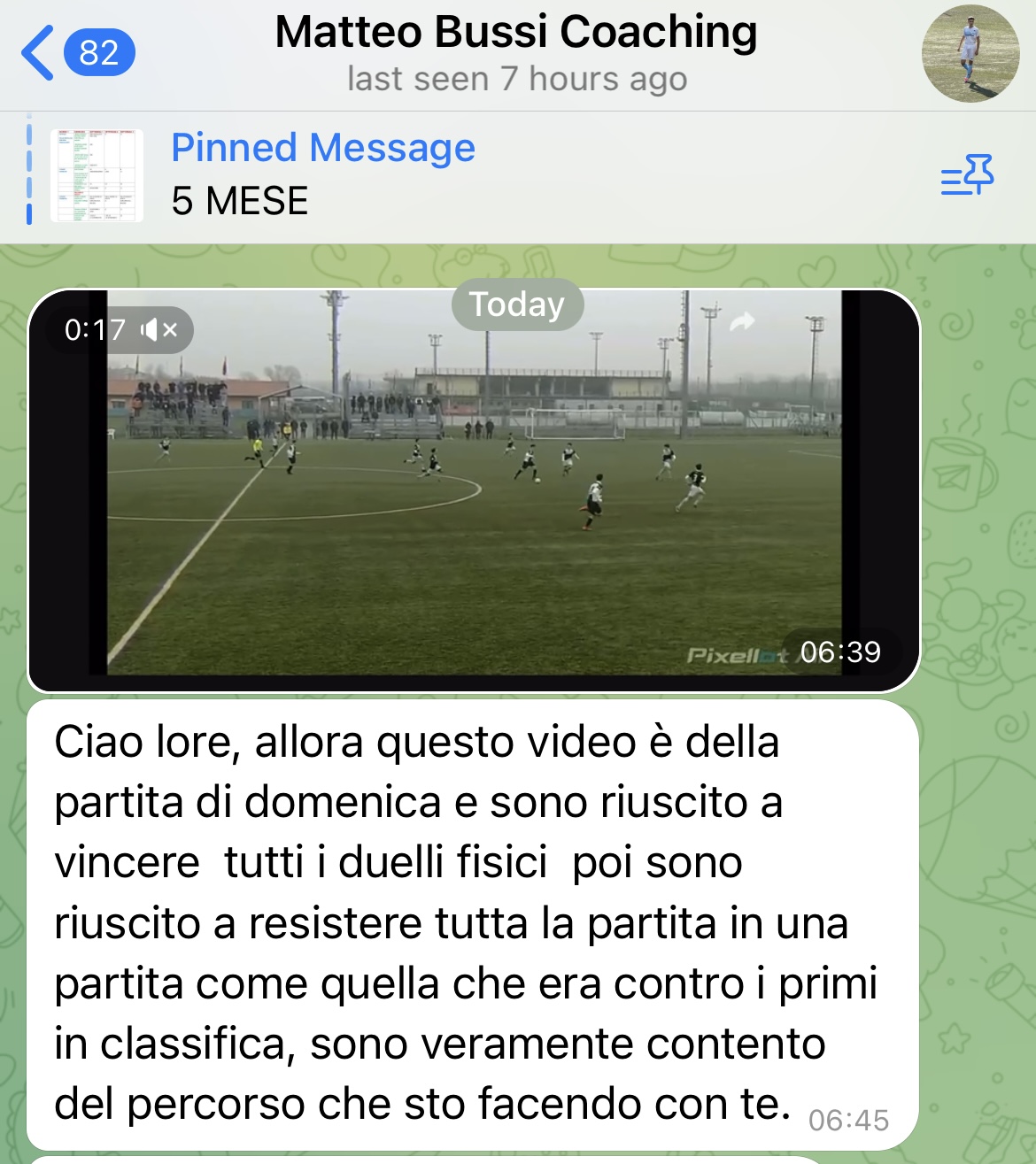
Task: Open Matteo Bussi Coaching profile picture
Action: tap(970, 54)
